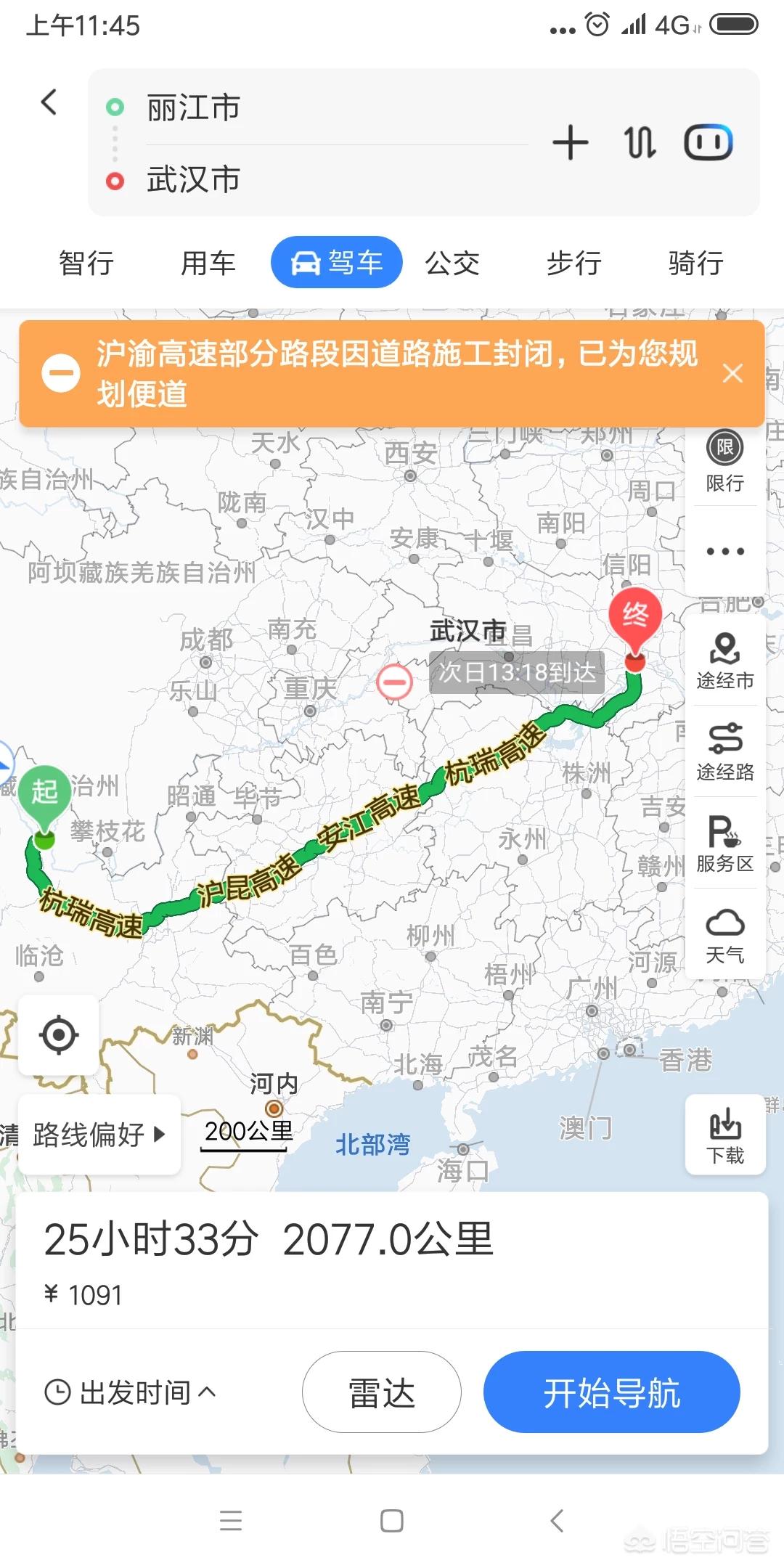Open 路线偏好 route preferences
Image resolution: width=784 pixels, height=1568 pixels.
click(x=99, y=1135)
